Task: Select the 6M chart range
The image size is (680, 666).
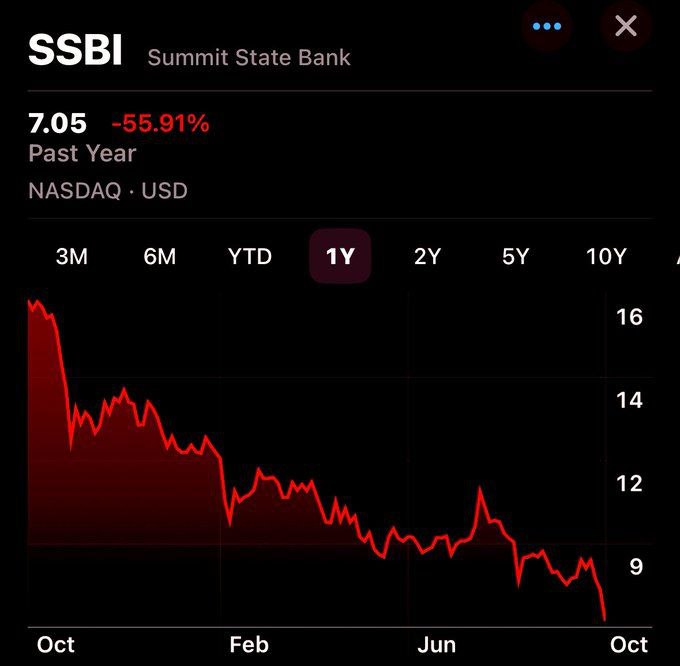Action: [160, 257]
